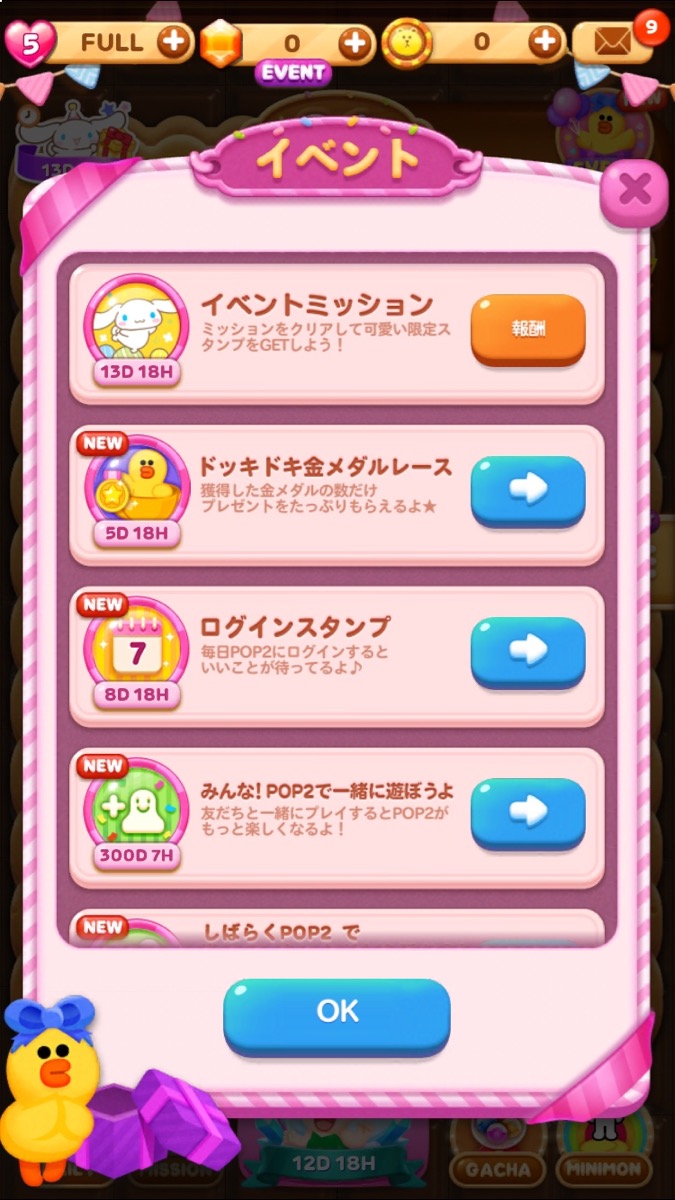Screen dimensions: 675x1200
Task: Add hearts with the plus beside FULL
Action: pos(175,42)
